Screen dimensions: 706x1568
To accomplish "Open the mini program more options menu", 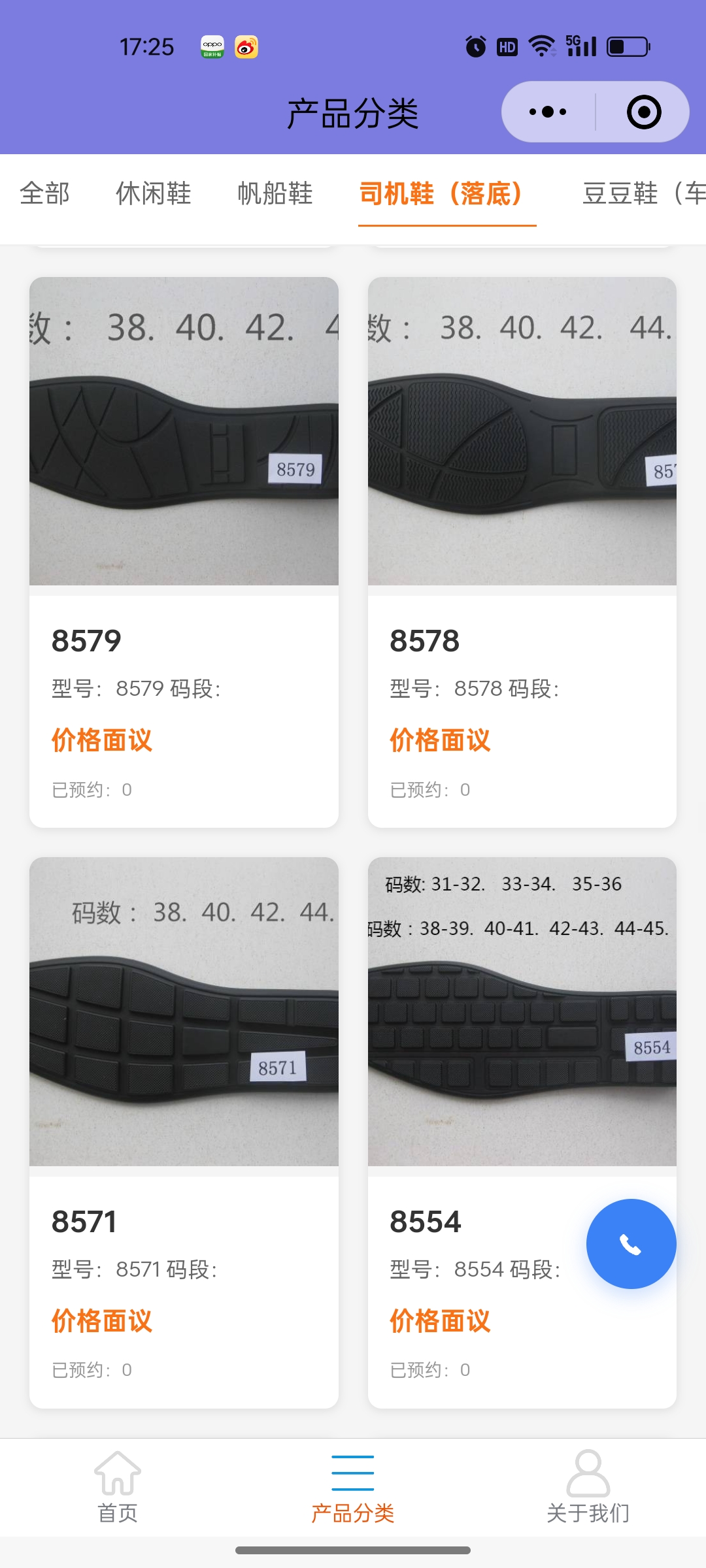I will coord(548,112).
